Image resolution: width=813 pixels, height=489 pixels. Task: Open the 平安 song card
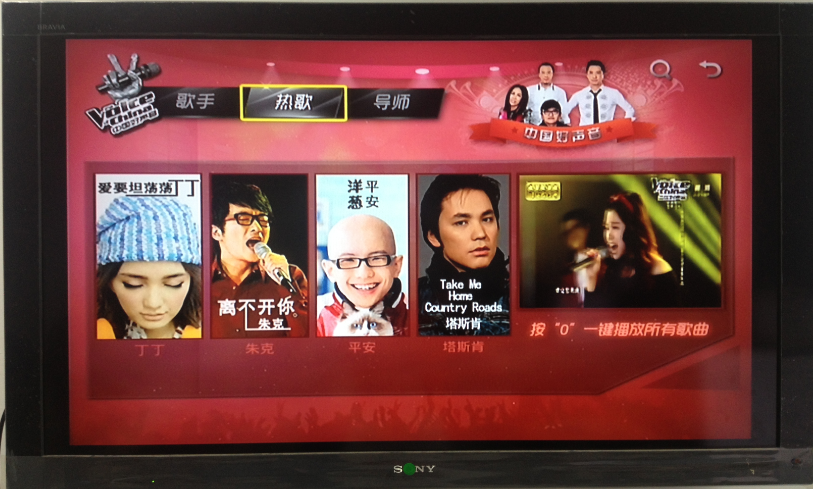click(362, 256)
